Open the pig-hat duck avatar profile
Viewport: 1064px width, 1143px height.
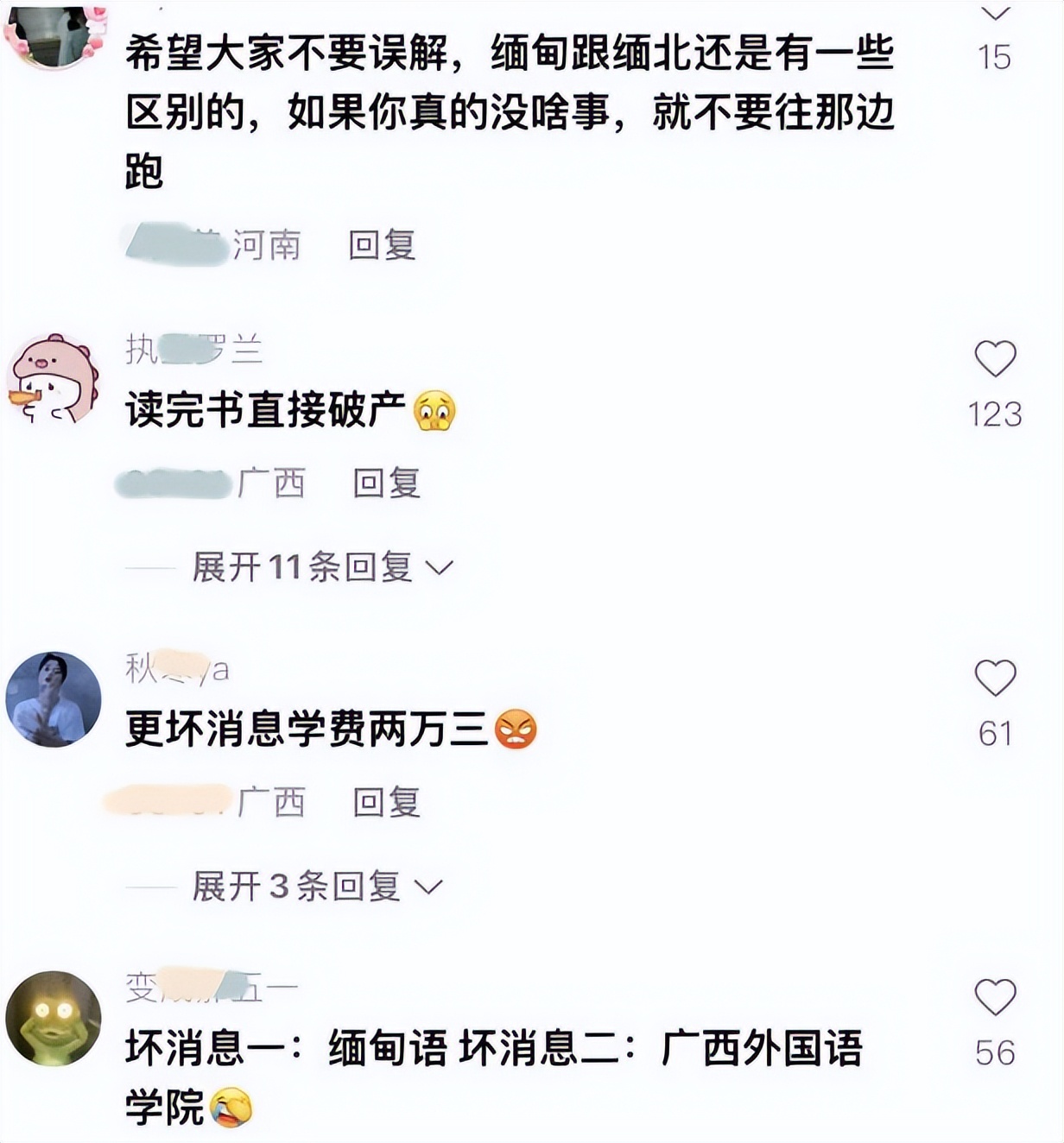coord(54,379)
